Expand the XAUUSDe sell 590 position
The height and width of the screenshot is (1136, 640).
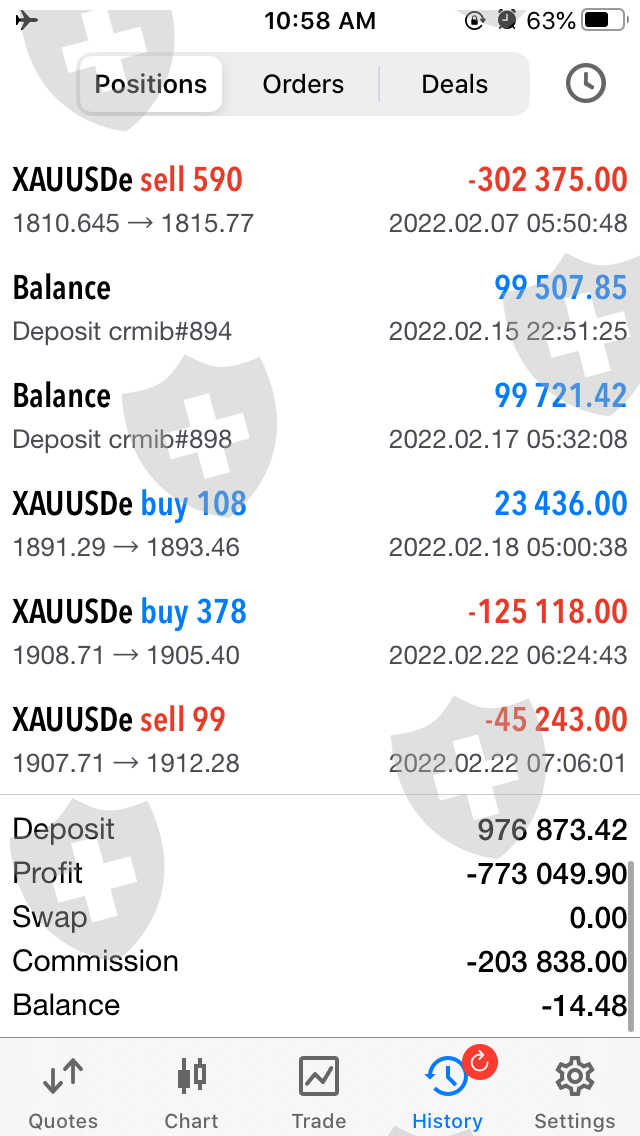click(320, 200)
